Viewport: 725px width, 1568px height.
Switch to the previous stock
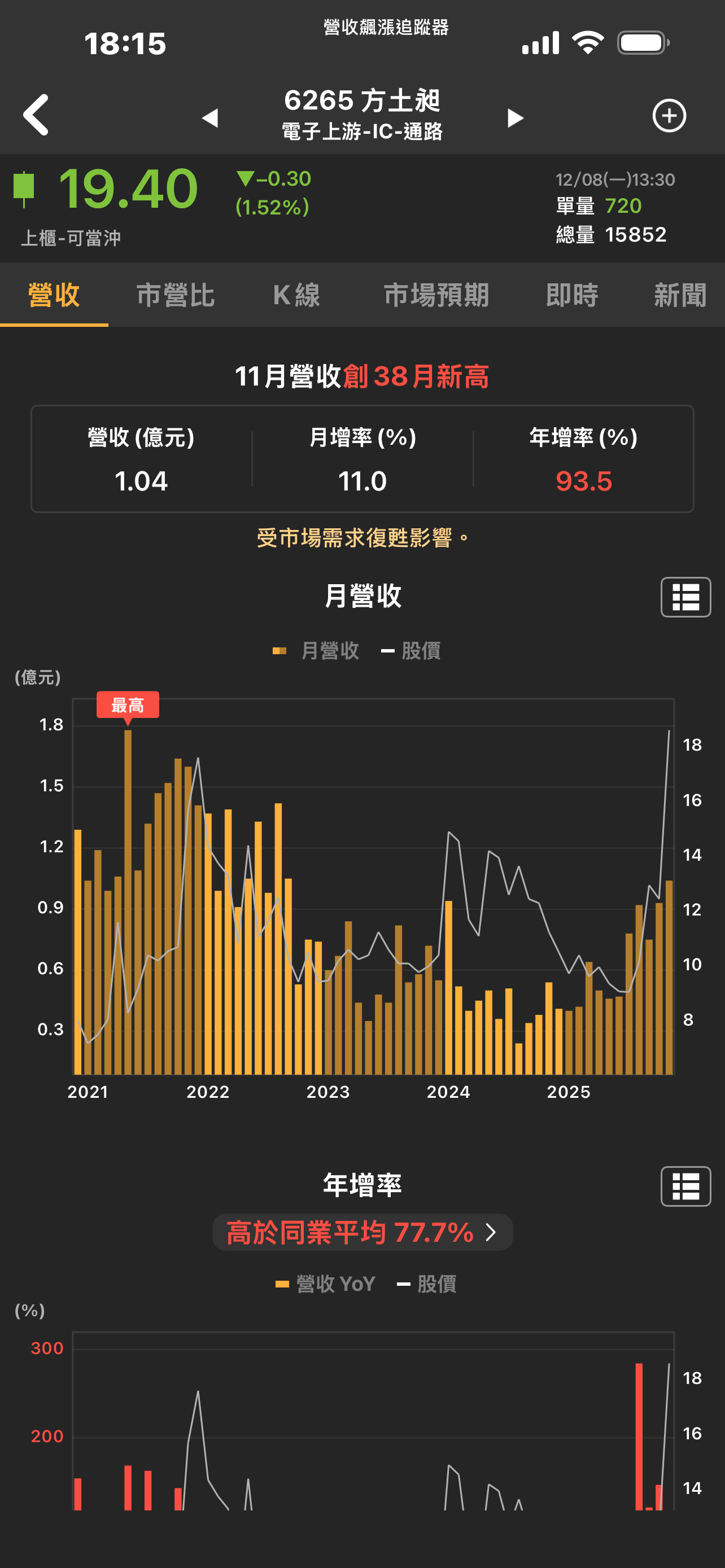[x=210, y=117]
